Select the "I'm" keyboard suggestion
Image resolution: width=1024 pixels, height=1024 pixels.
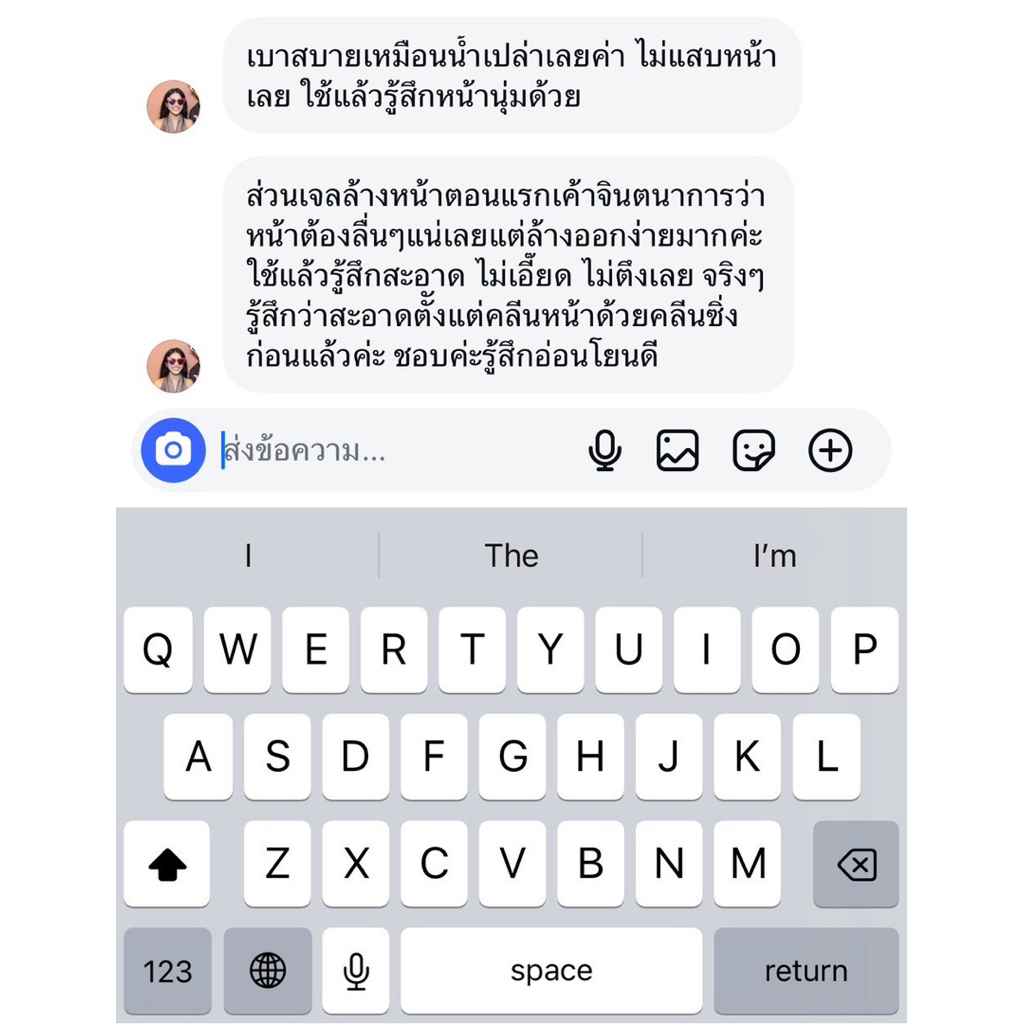775,556
